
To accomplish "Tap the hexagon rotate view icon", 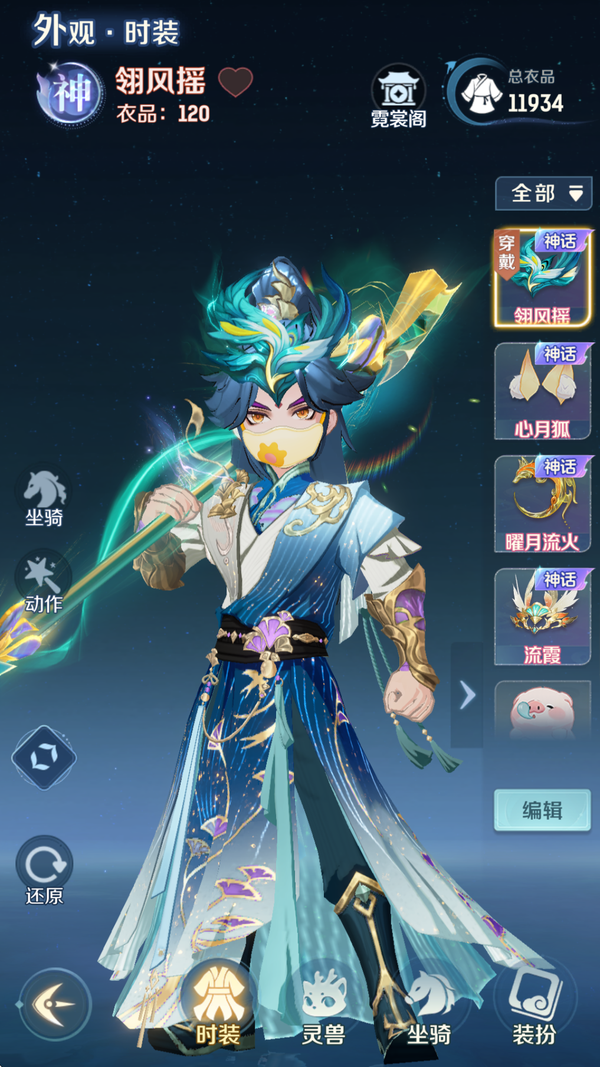I will pos(43,758).
